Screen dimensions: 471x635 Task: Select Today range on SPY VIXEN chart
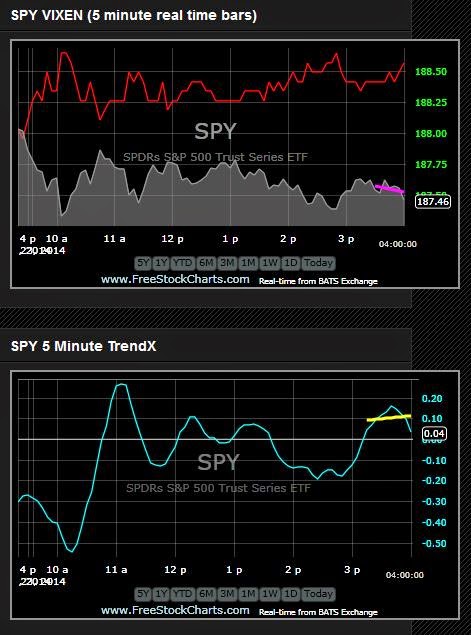[318, 263]
